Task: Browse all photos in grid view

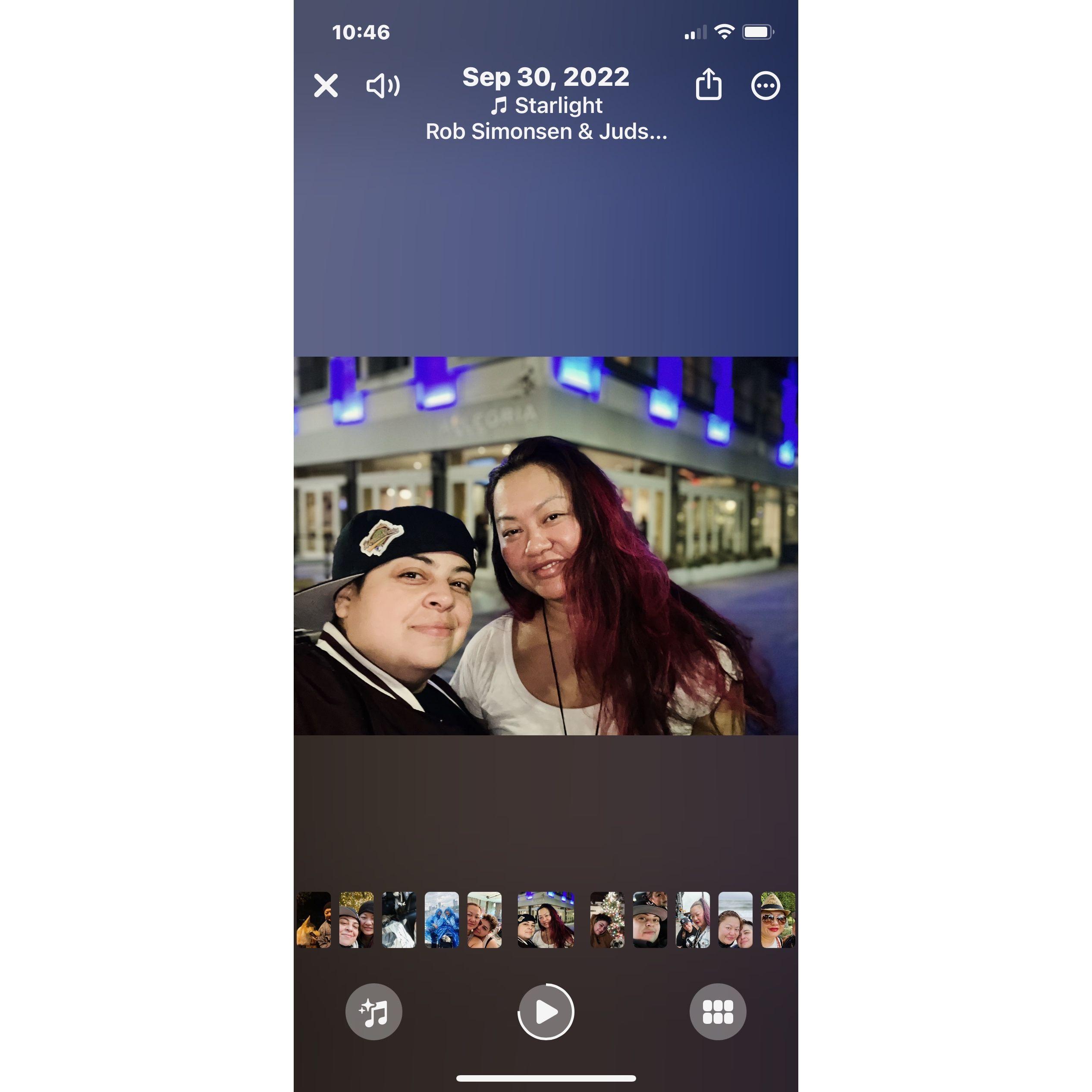Action: 717,1012
